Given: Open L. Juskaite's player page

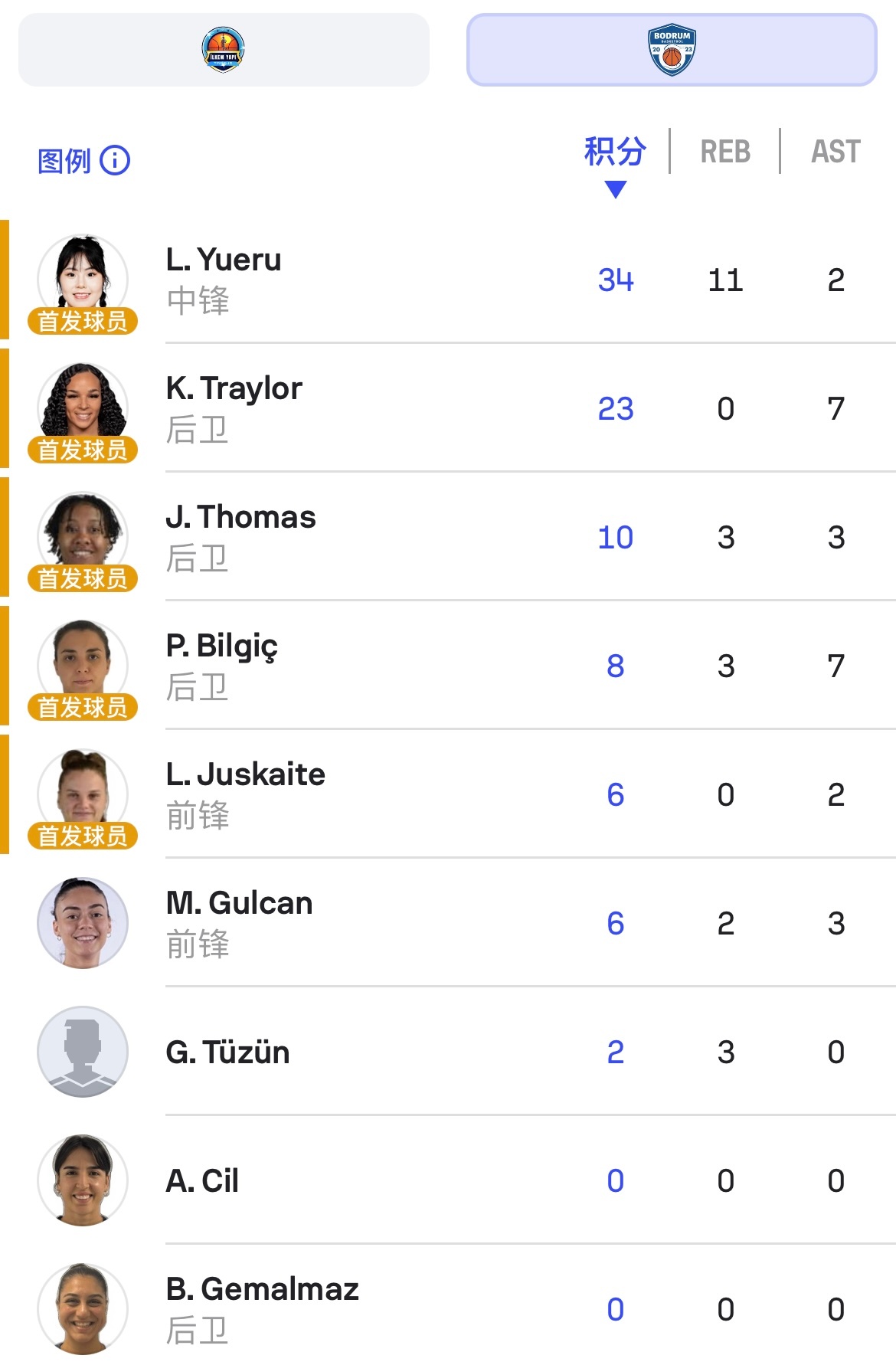Looking at the screenshot, I should [x=245, y=795].
